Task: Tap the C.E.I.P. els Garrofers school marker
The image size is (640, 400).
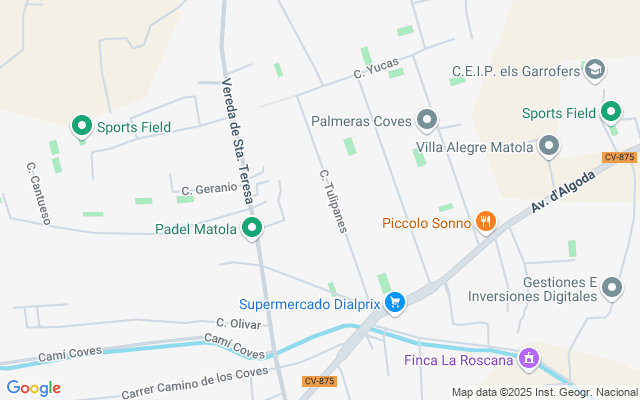Action: tap(595, 70)
